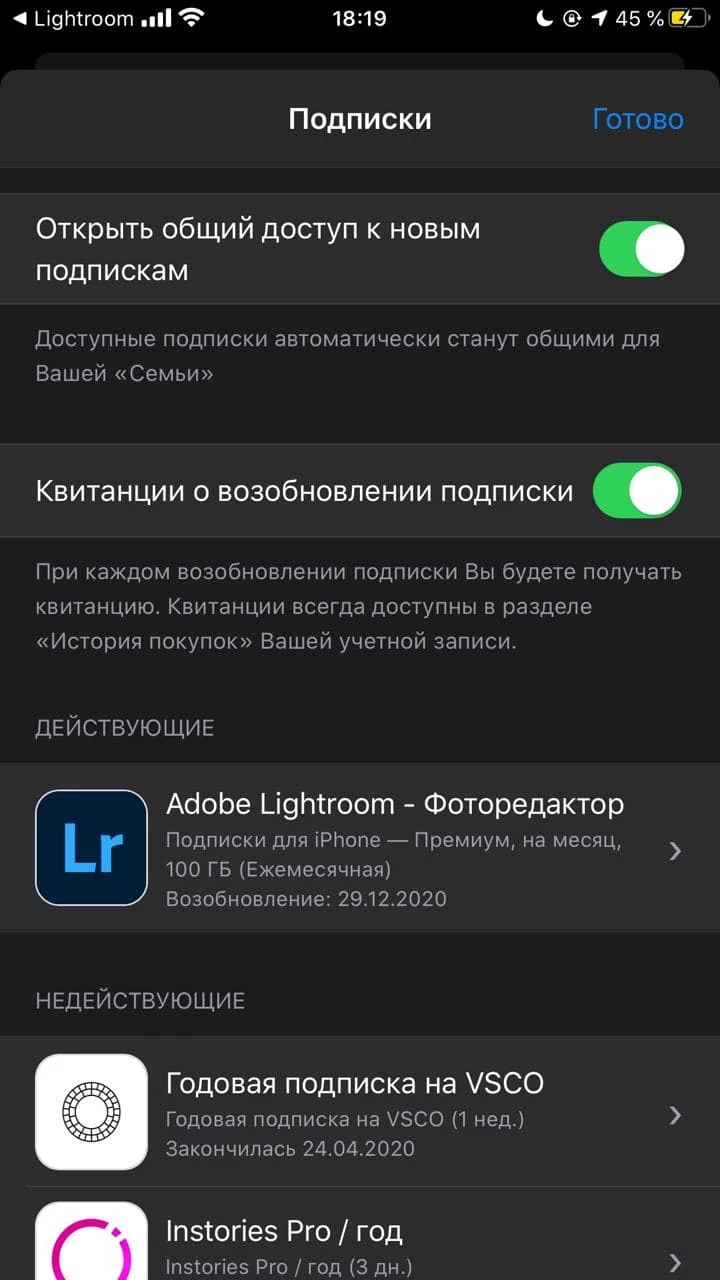The height and width of the screenshot is (1280, 720).
Task: Open Adobe Lightroom subscription details
Action: (360, 849)
